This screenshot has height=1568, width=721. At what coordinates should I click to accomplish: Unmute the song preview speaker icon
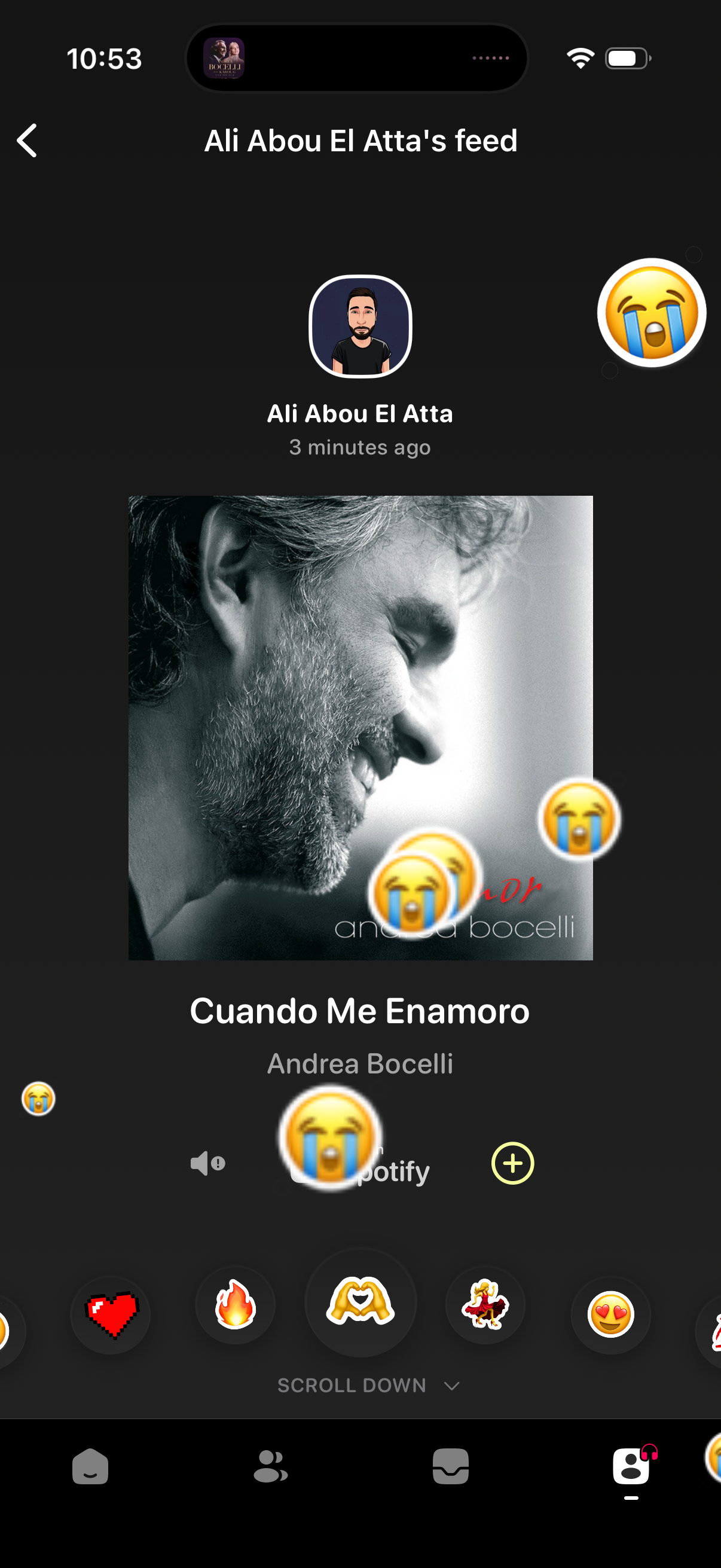[x=207, y=1163]
